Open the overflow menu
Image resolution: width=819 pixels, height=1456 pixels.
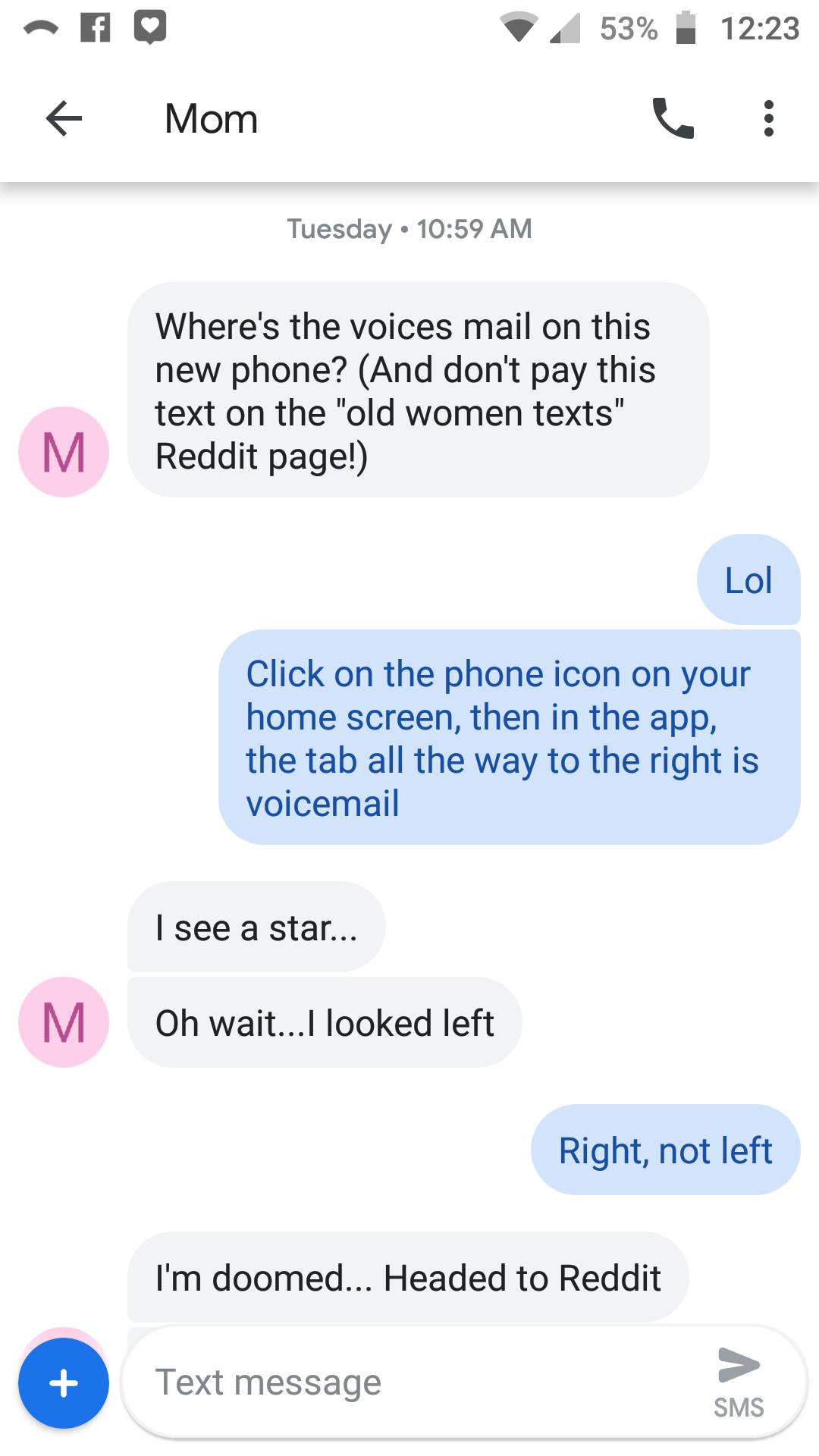click(768, 119)
